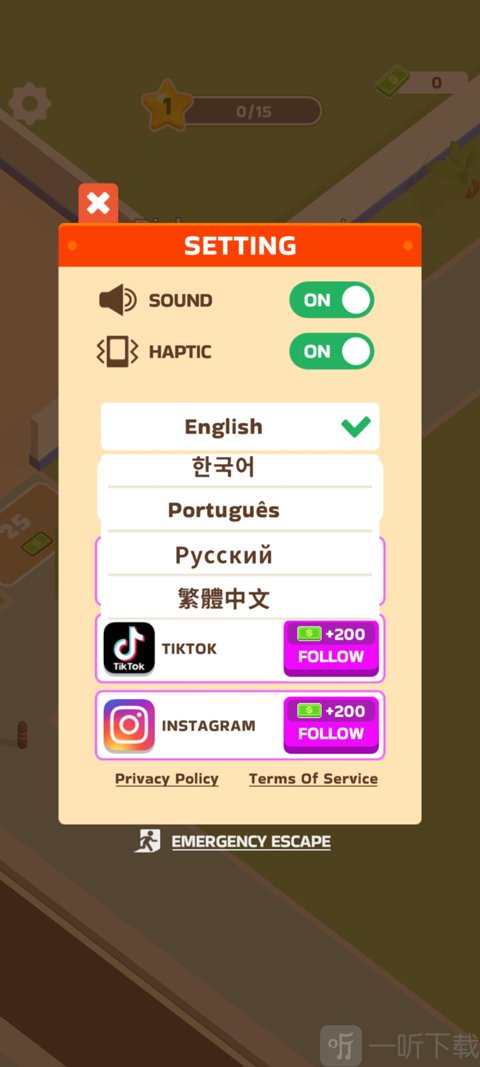Close the Setting dialog
Viewport: 480px width, 1067px height.
coord(98,203)
